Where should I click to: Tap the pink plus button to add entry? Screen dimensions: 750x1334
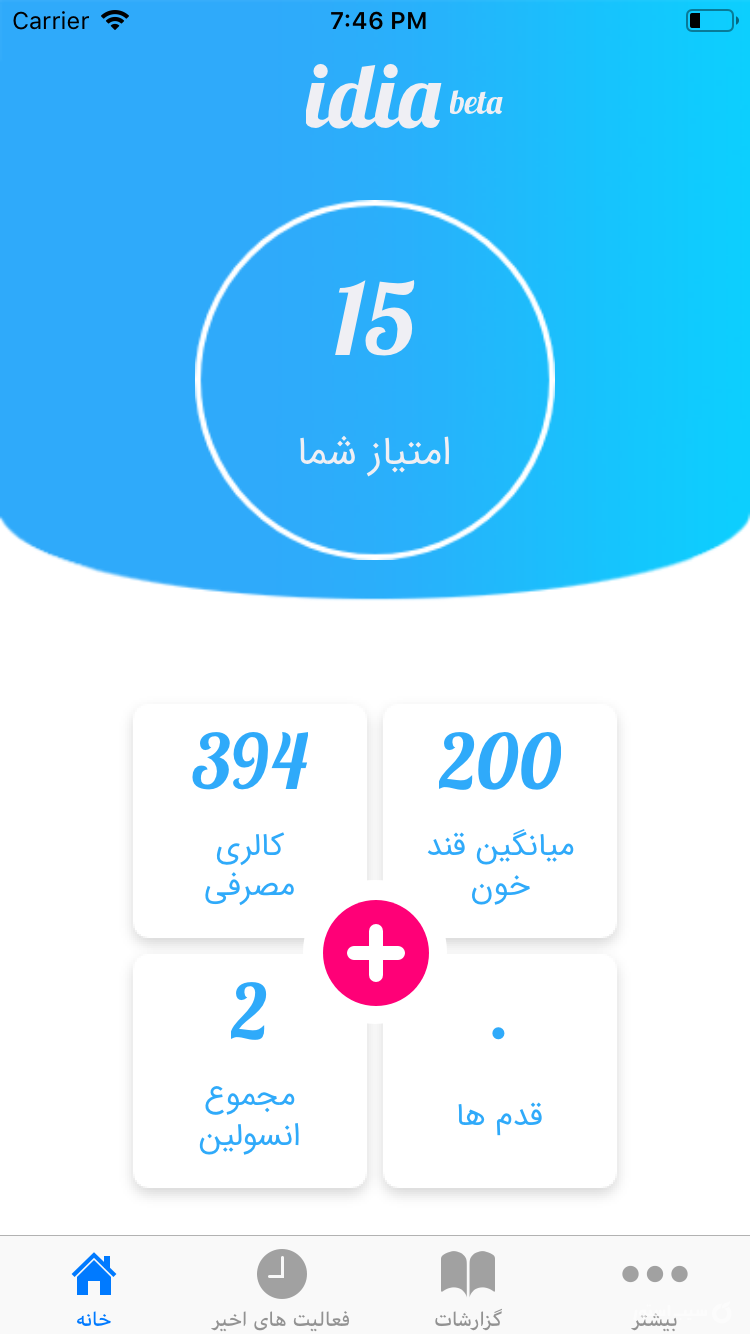click(375, 952)
